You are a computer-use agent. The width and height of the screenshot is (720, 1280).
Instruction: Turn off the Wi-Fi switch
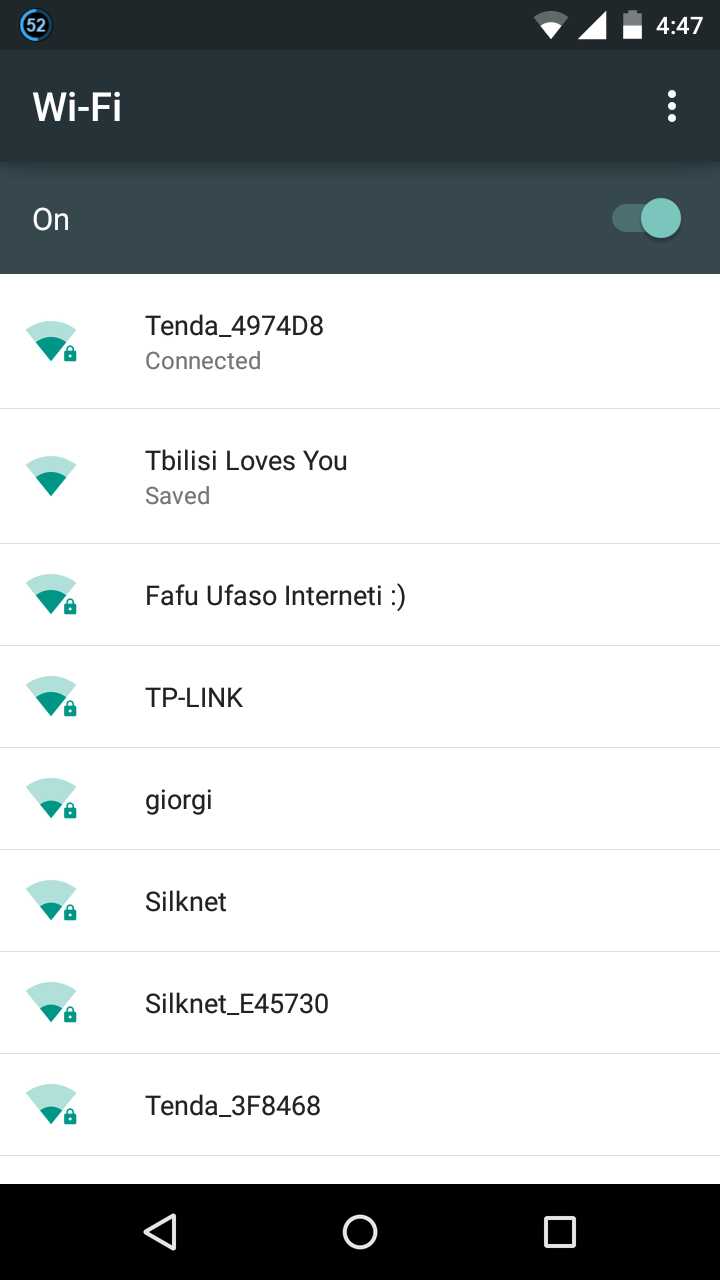click(x=648, y=218)
